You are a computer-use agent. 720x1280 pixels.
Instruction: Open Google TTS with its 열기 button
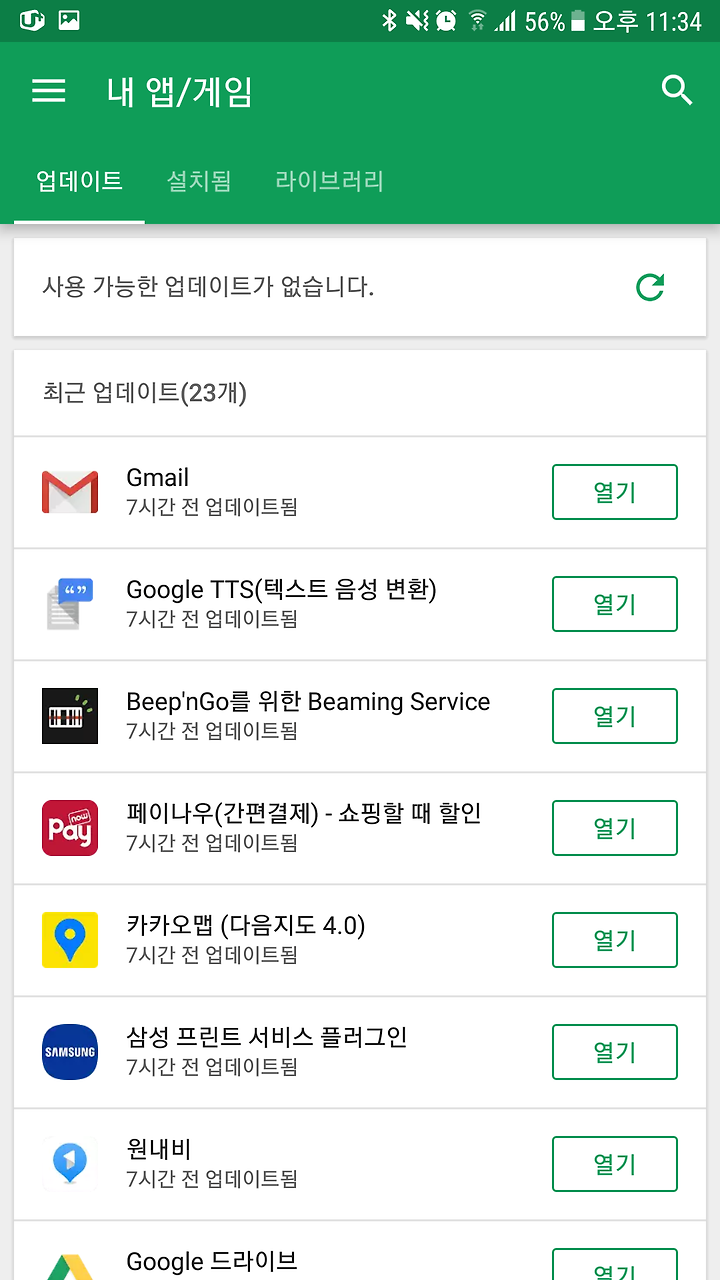[x=615, y=604]
